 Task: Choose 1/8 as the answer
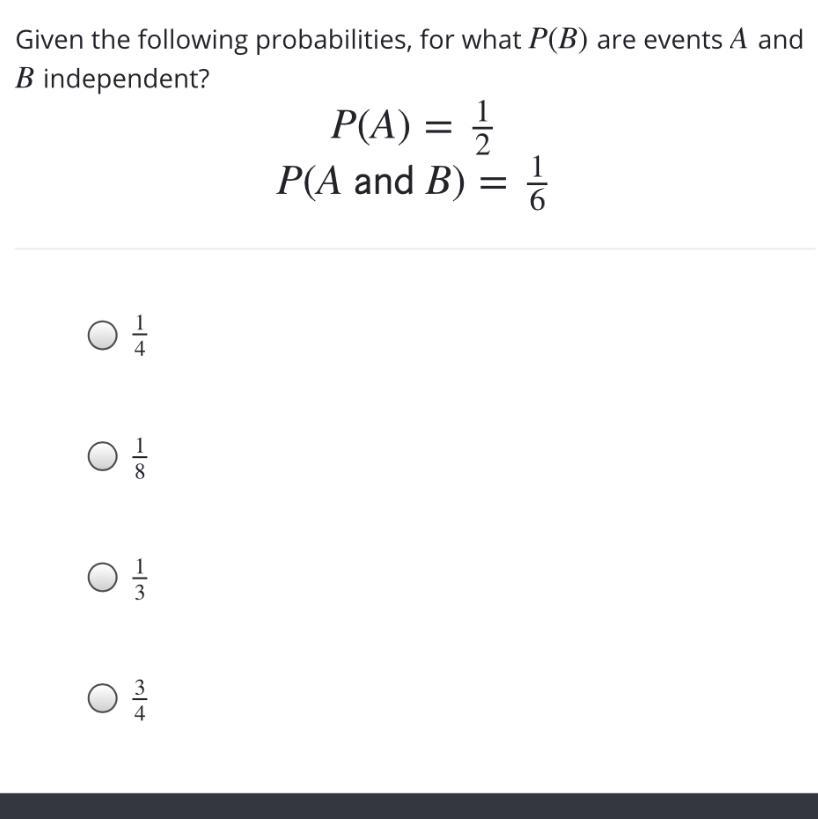(x=102, y=457)
